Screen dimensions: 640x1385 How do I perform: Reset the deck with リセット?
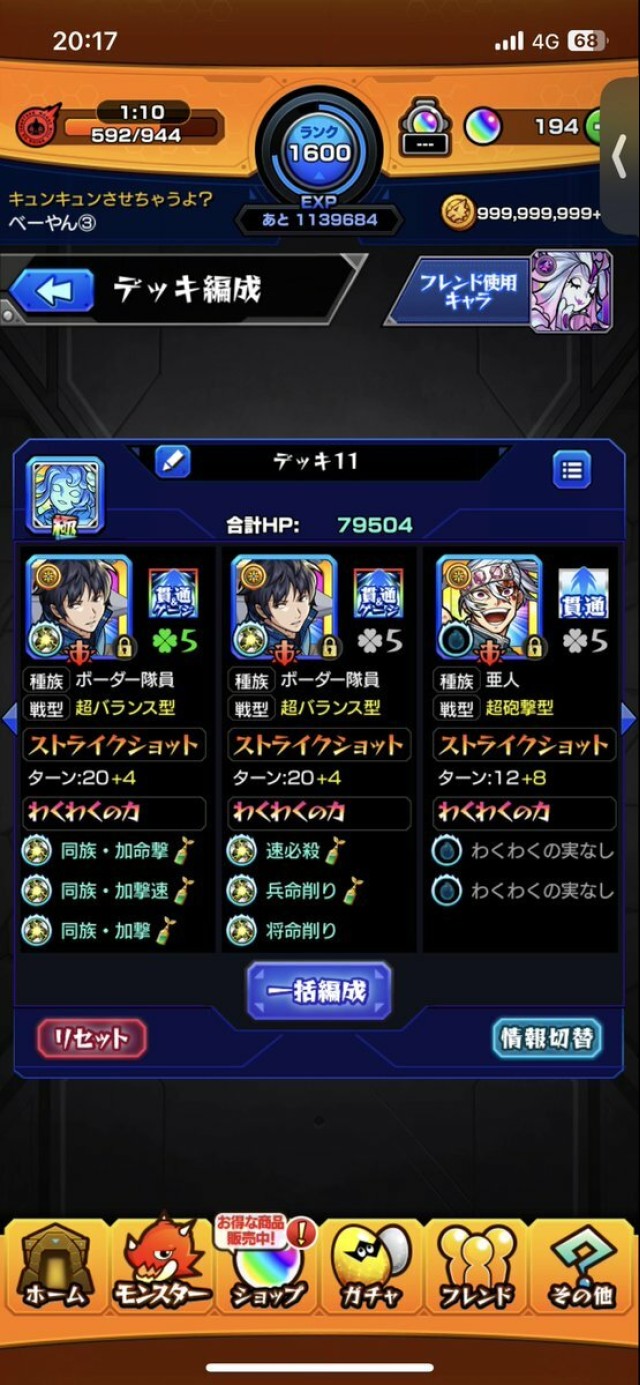[x=92, y=1038]
